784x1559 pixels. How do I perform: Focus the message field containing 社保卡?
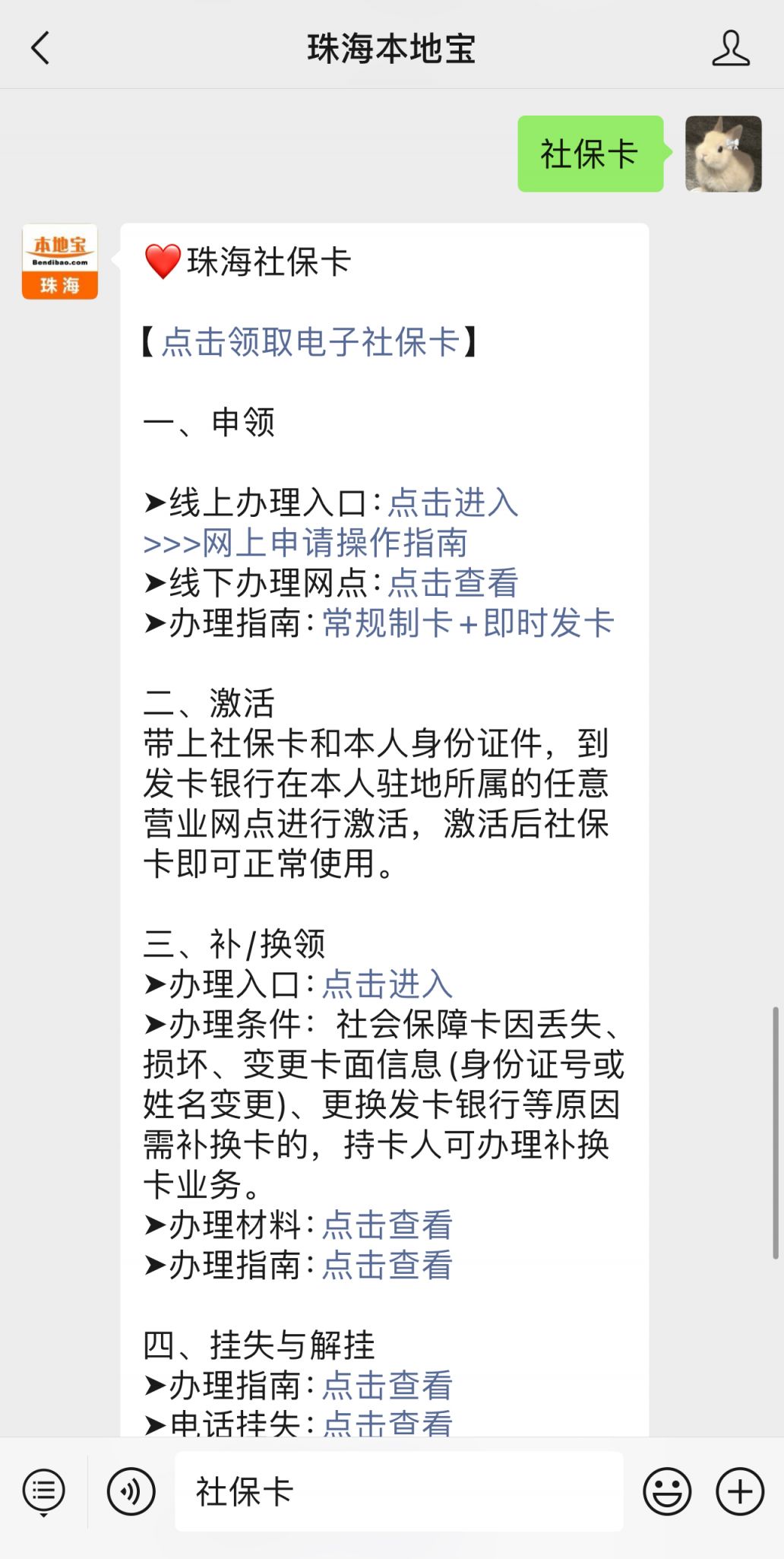[x=399, y=1491]
